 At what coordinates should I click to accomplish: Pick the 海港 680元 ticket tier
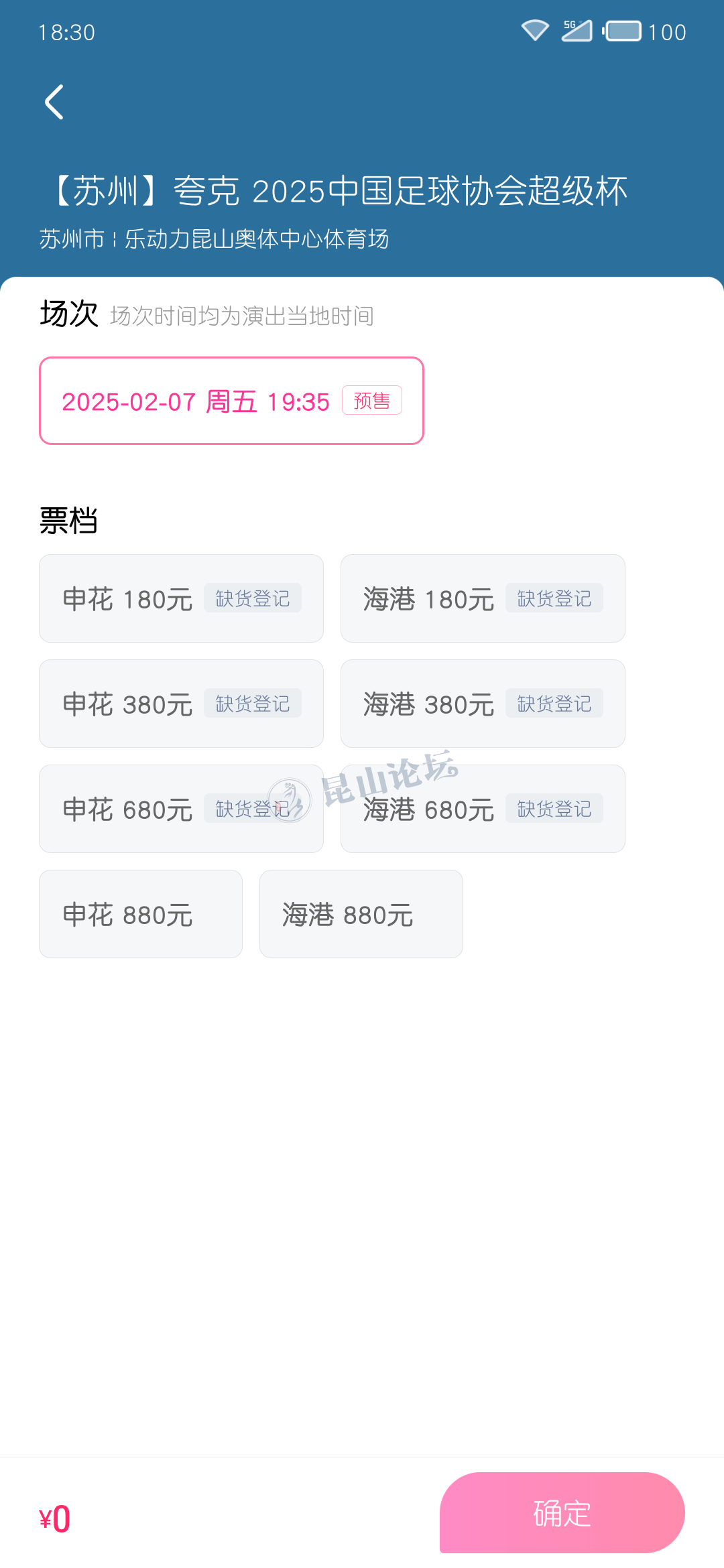tap(483, 809)
